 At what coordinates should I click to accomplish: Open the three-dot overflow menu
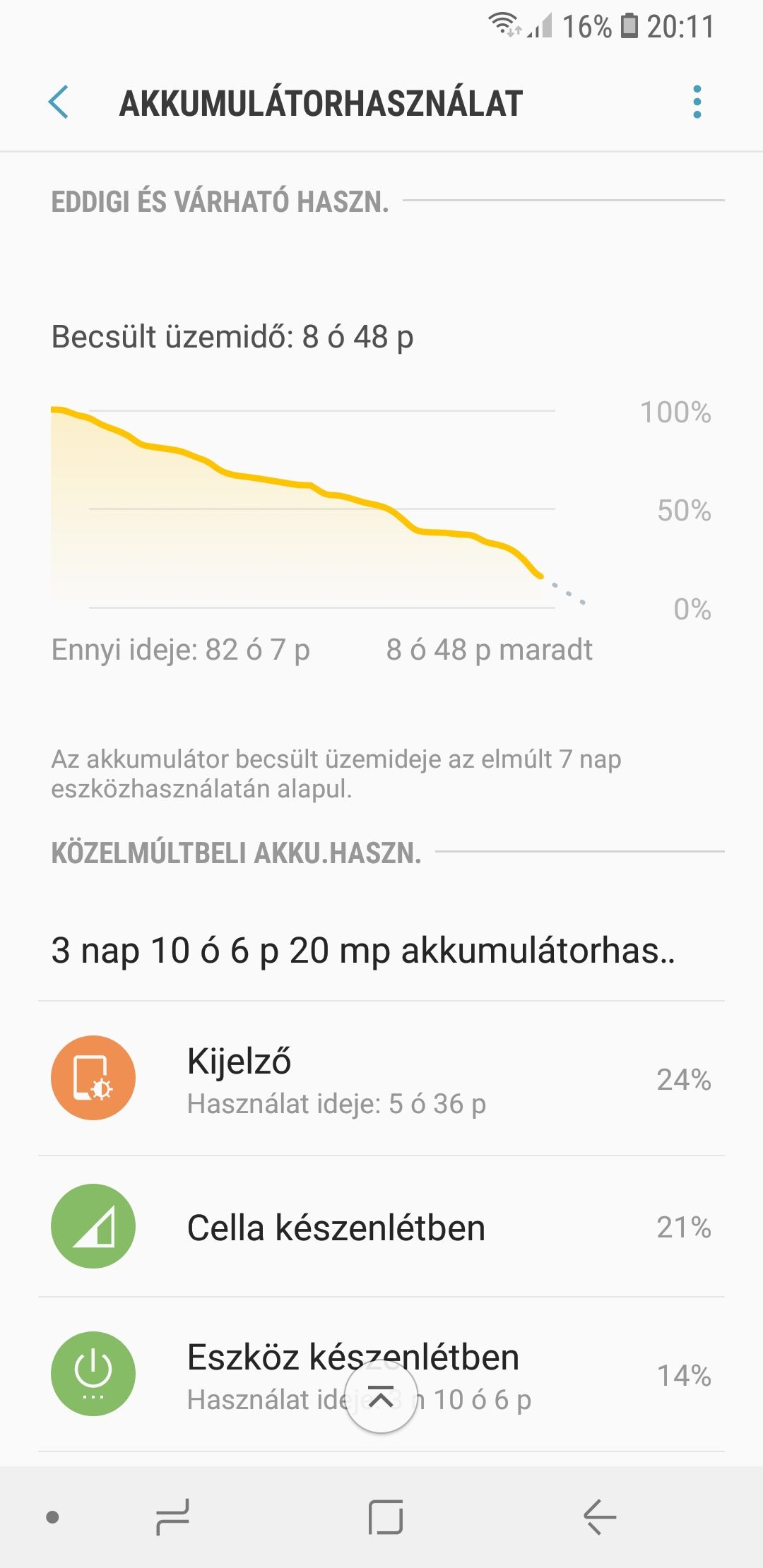[697, 102]
